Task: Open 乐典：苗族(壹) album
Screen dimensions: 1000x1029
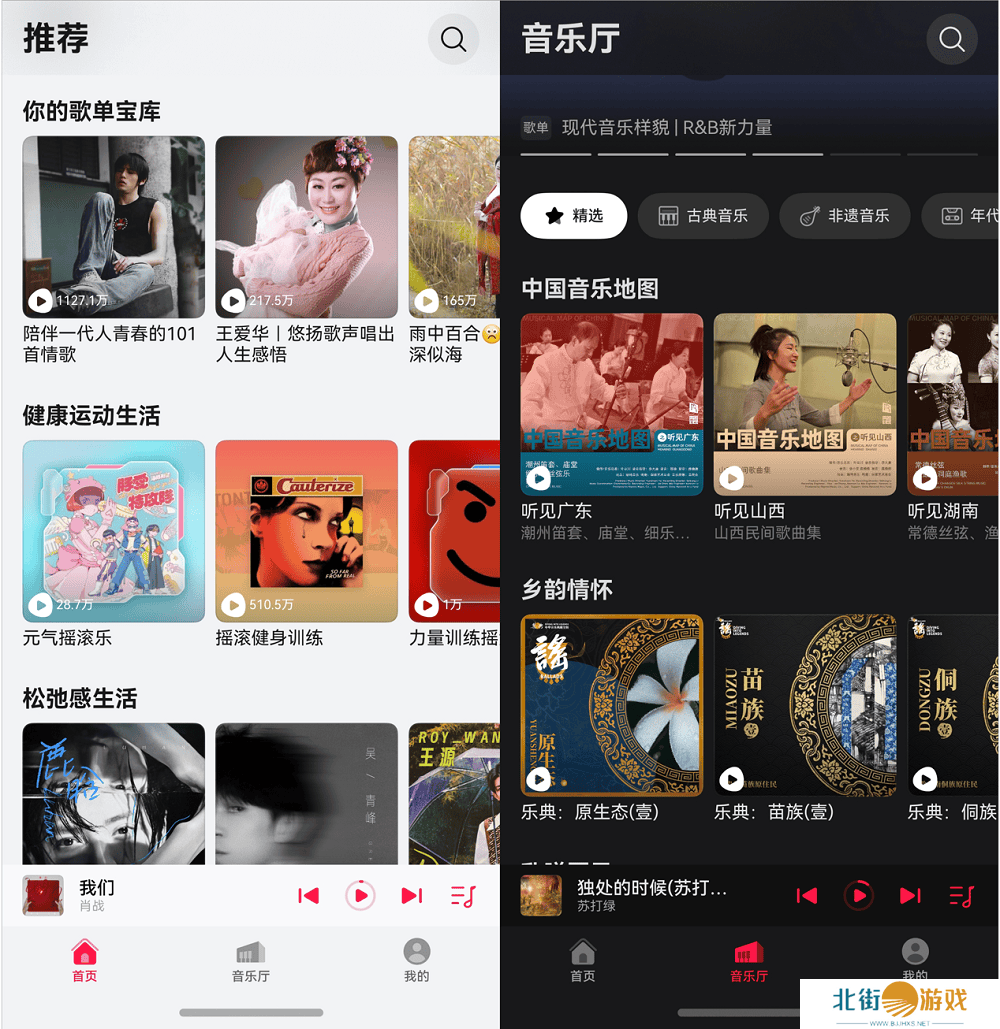Action: (805, 705)
